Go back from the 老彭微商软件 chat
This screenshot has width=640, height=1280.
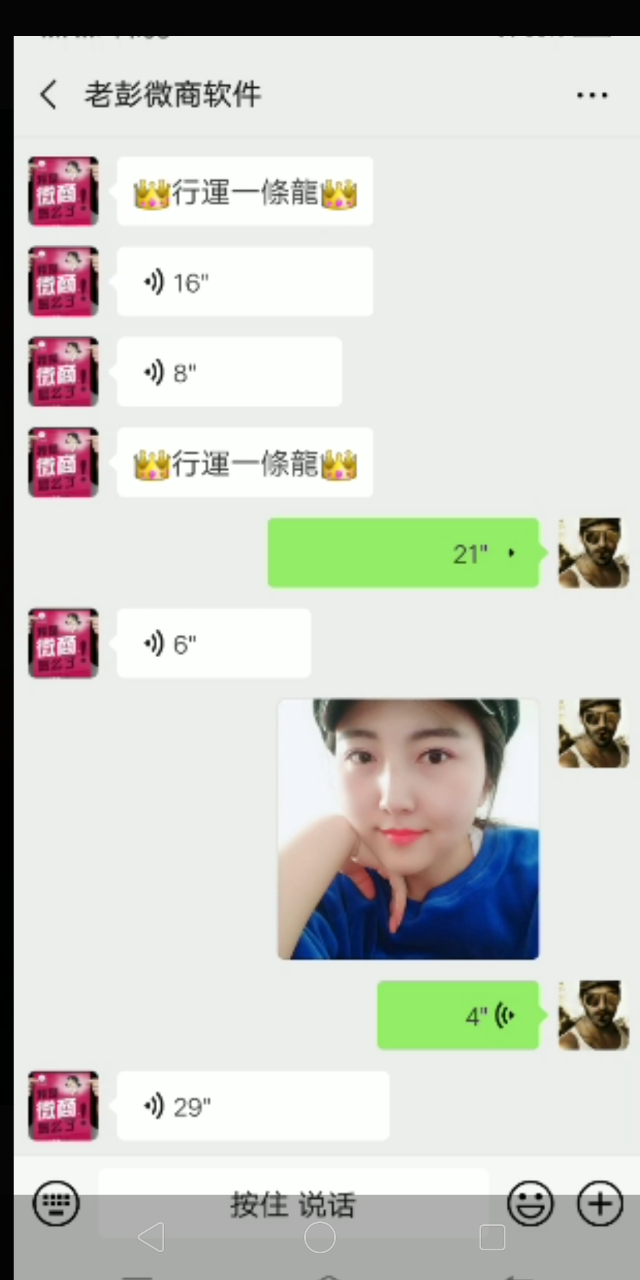tap(48, 95)
